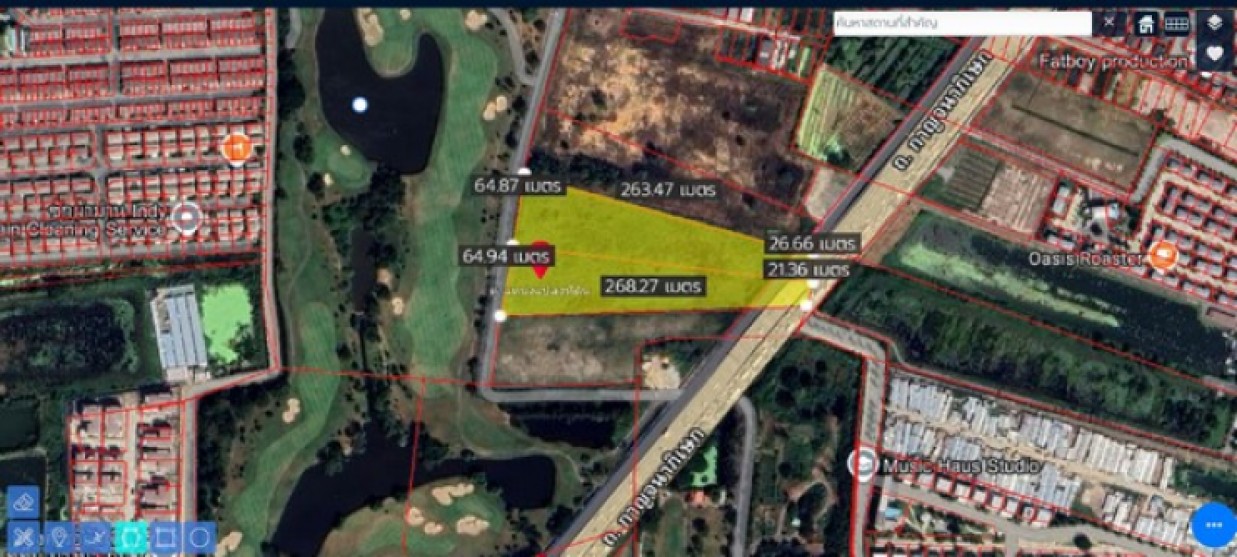This screenshot has width=1237, height=557.
Task: Clear the search field with X
Action: point(1108,22)
